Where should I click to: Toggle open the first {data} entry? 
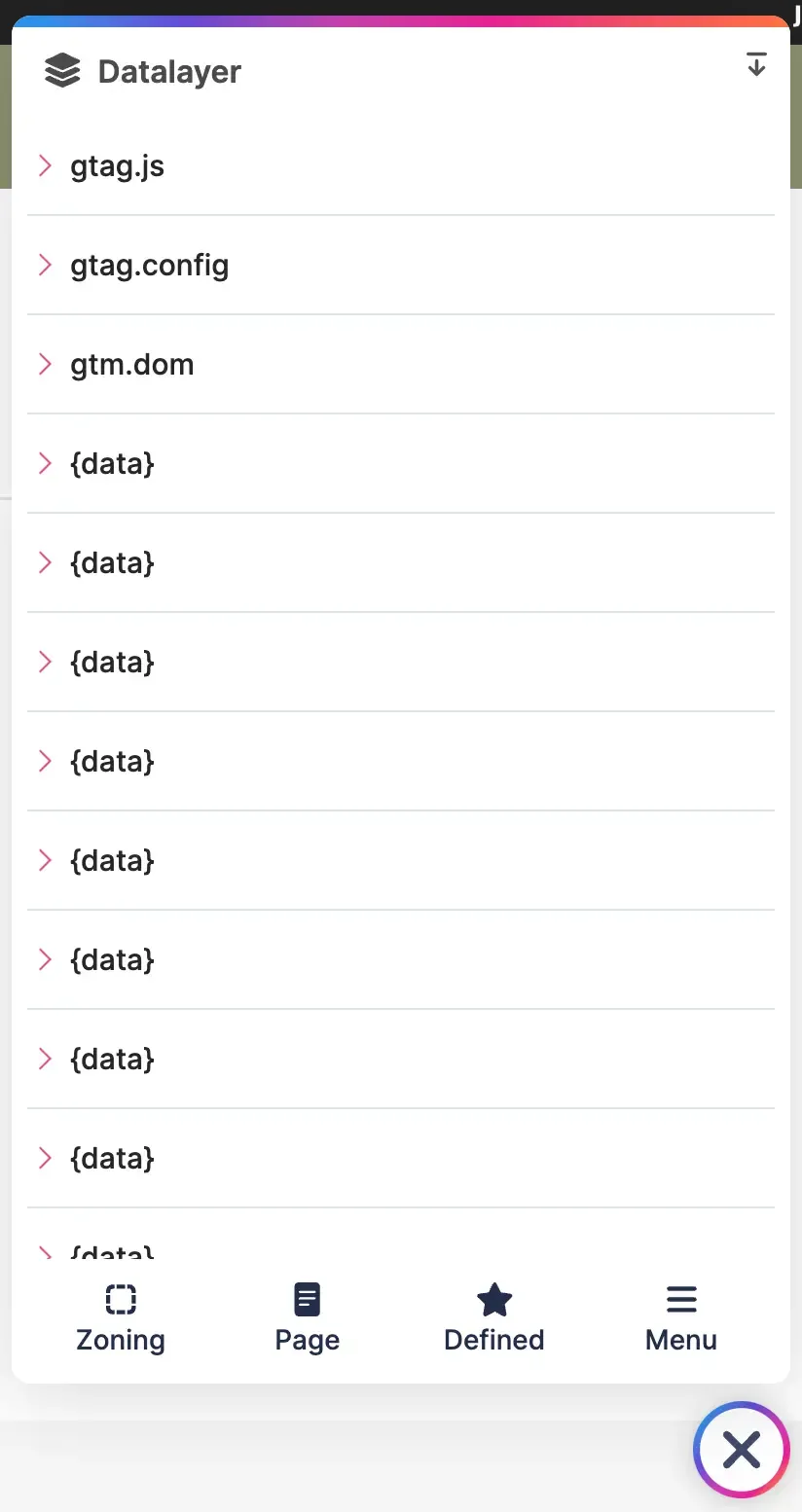[x=45, y=463]
